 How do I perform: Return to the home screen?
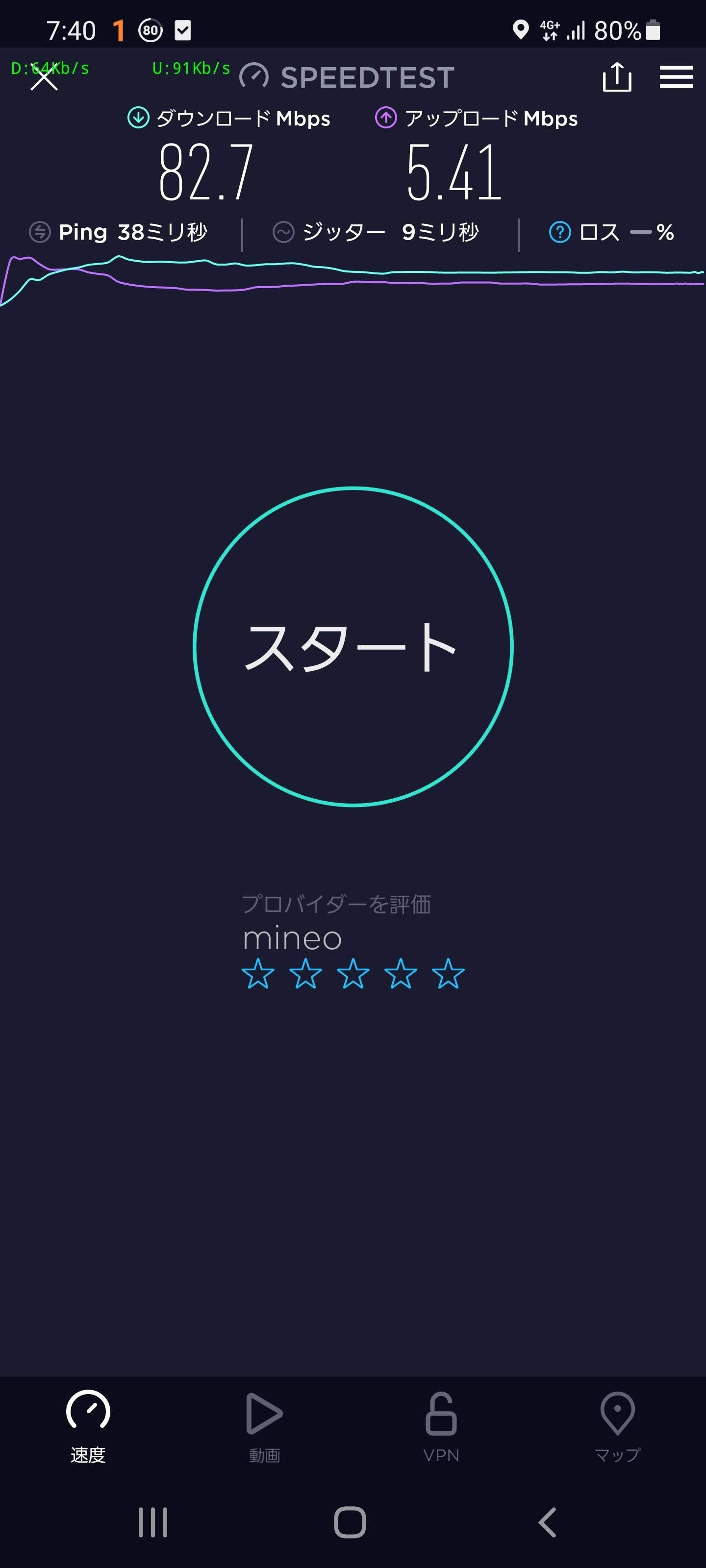[x=350, y=1522]
